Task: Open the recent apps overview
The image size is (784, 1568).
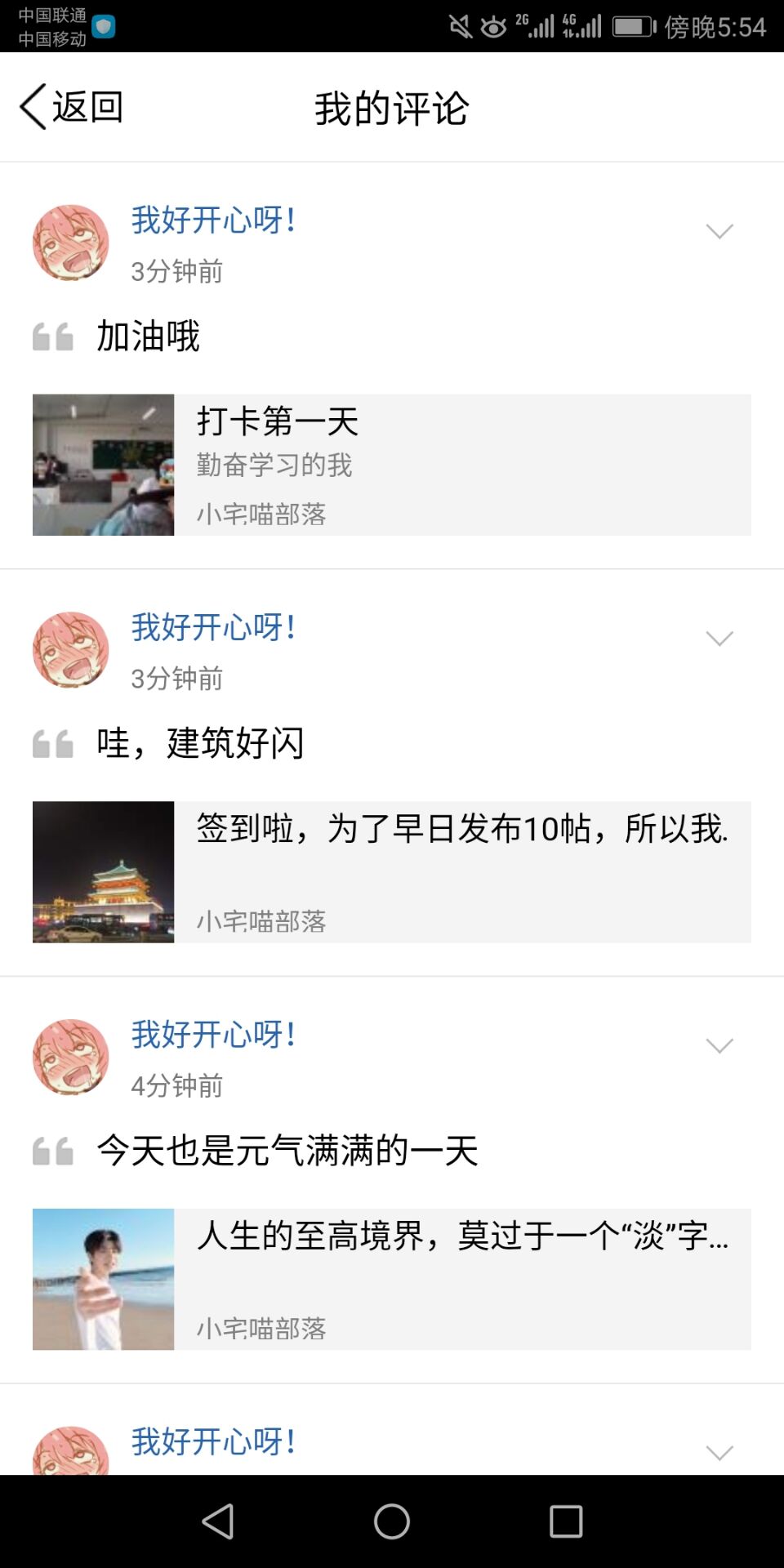Action: pos(566,1521)
